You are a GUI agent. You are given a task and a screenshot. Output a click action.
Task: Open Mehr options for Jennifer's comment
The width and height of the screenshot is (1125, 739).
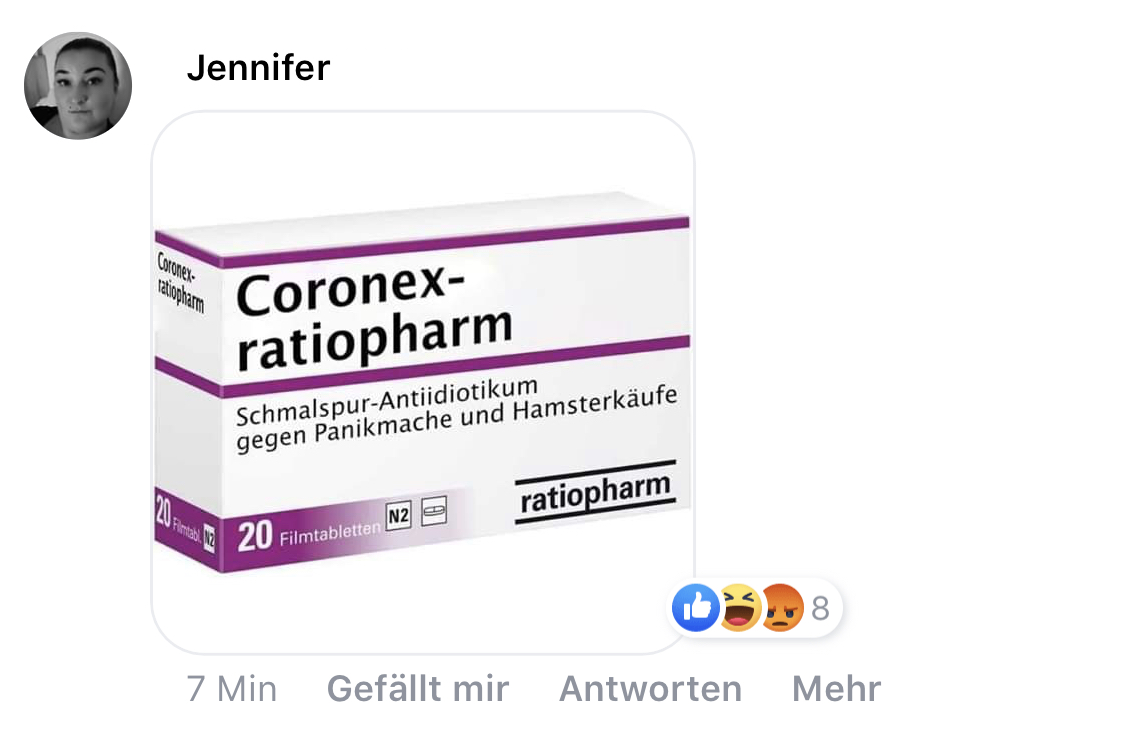pyautogui.click(x=836, y=689)
